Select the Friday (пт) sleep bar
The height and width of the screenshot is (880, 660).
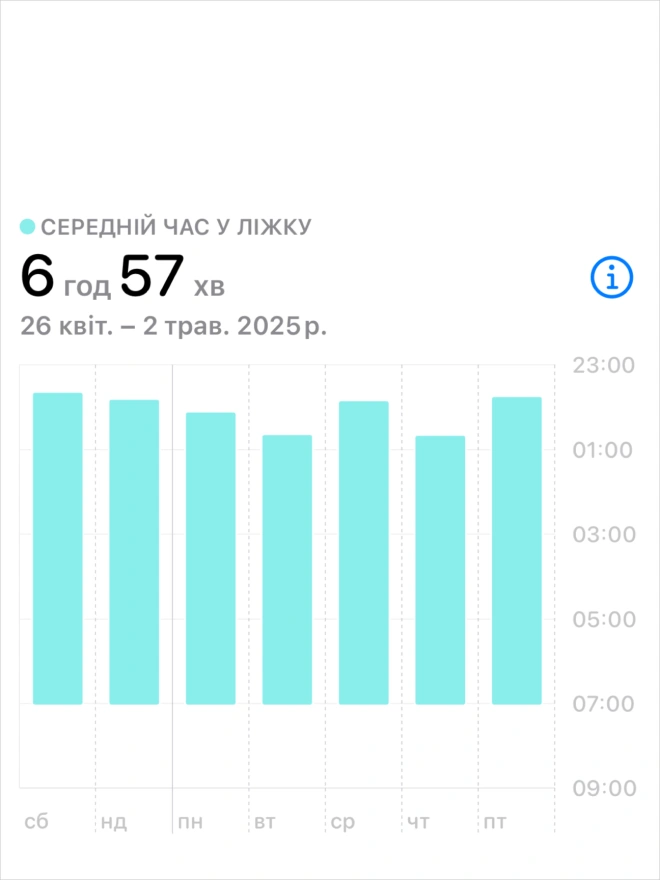(516, 550)
